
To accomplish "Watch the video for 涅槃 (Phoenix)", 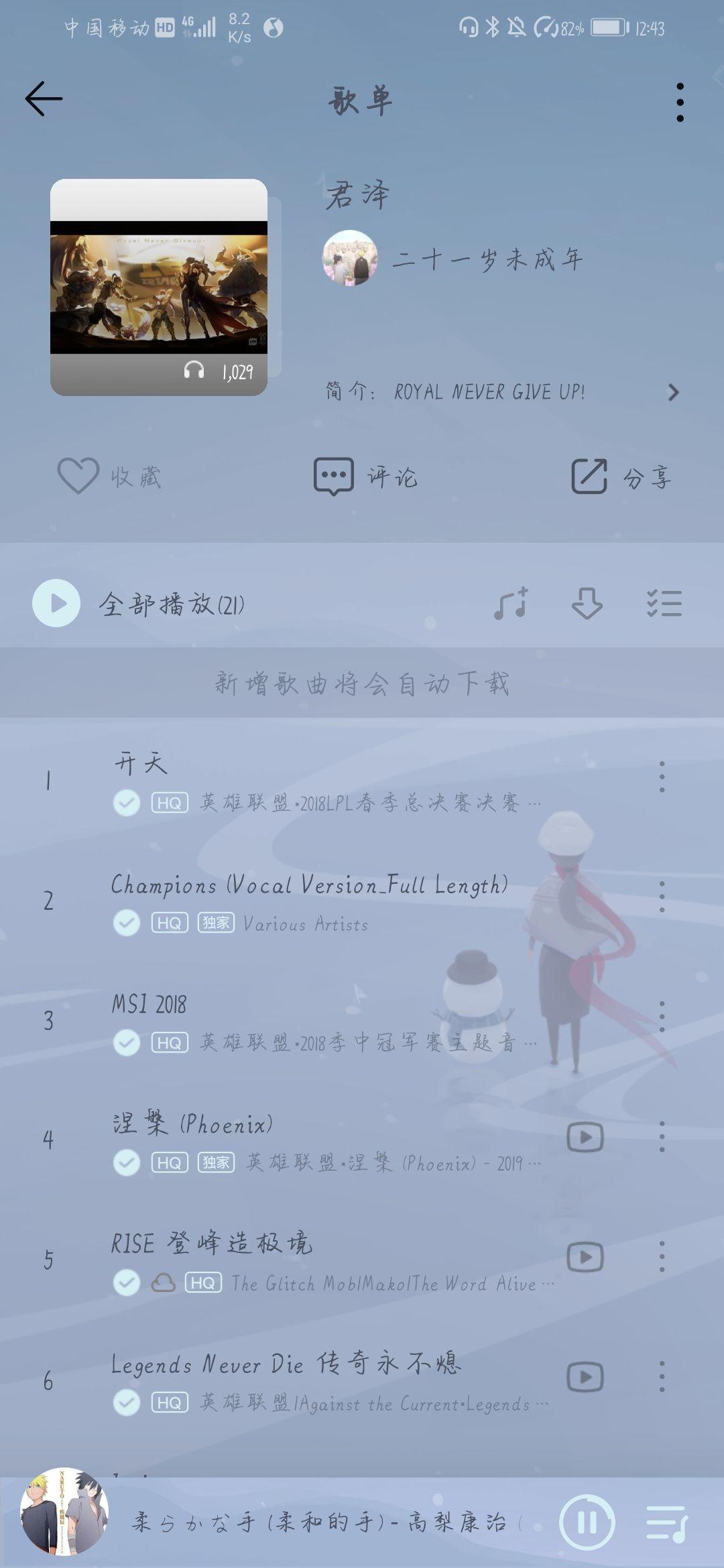I will coord(585,1137).
